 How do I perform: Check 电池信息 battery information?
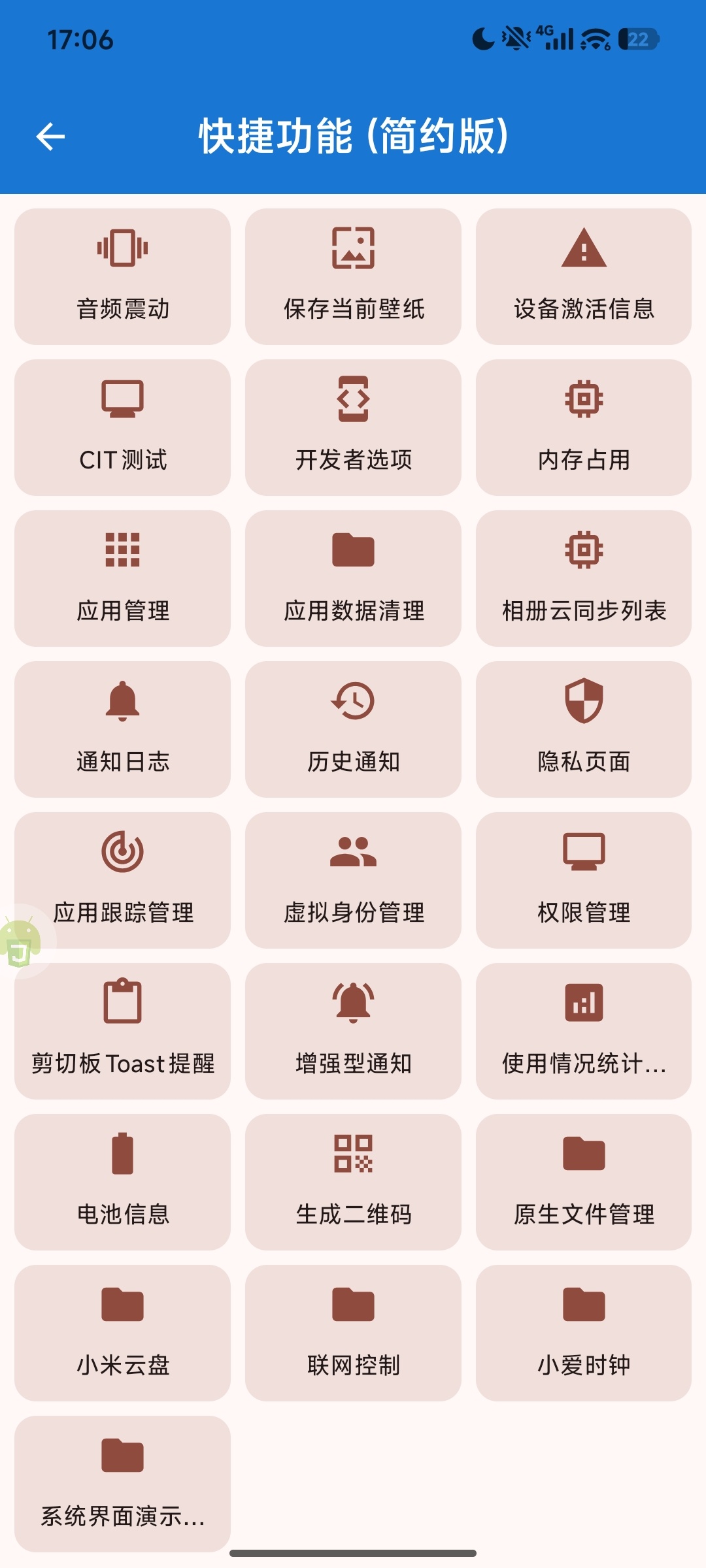coord(122,1183)
